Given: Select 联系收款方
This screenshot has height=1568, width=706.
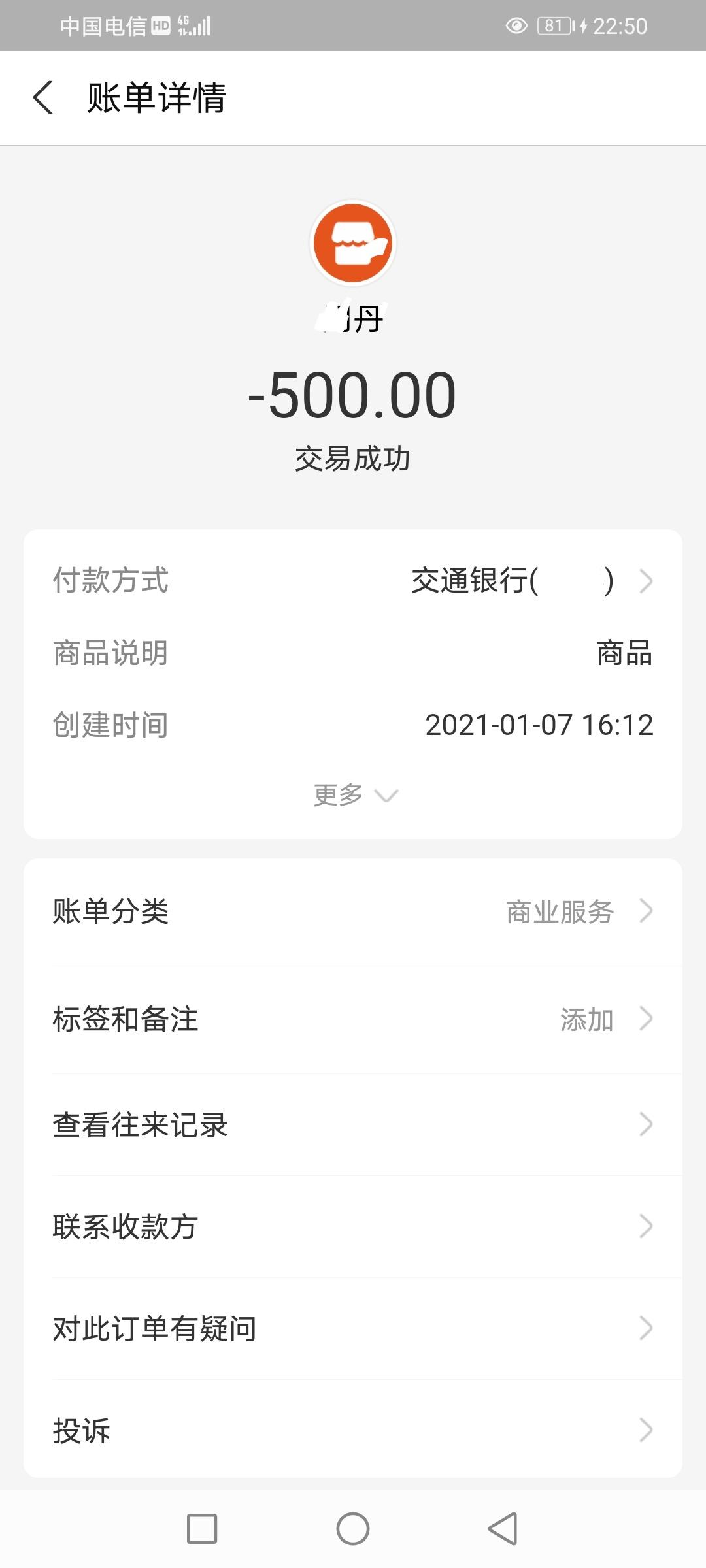Looking at the screenshot, I should coord(353,1227).
